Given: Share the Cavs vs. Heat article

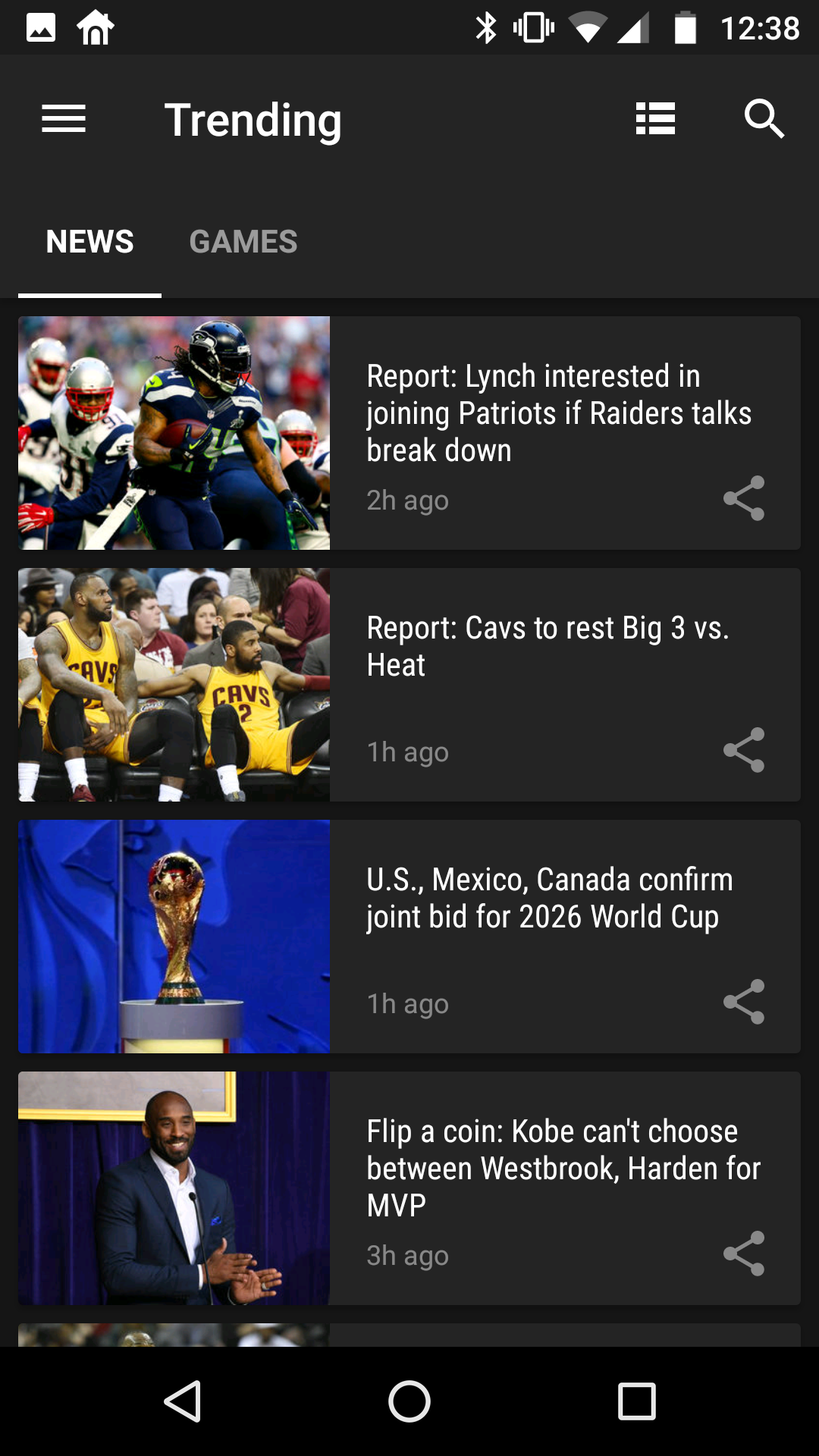Looking at the screenshot, I should [744, 750].
